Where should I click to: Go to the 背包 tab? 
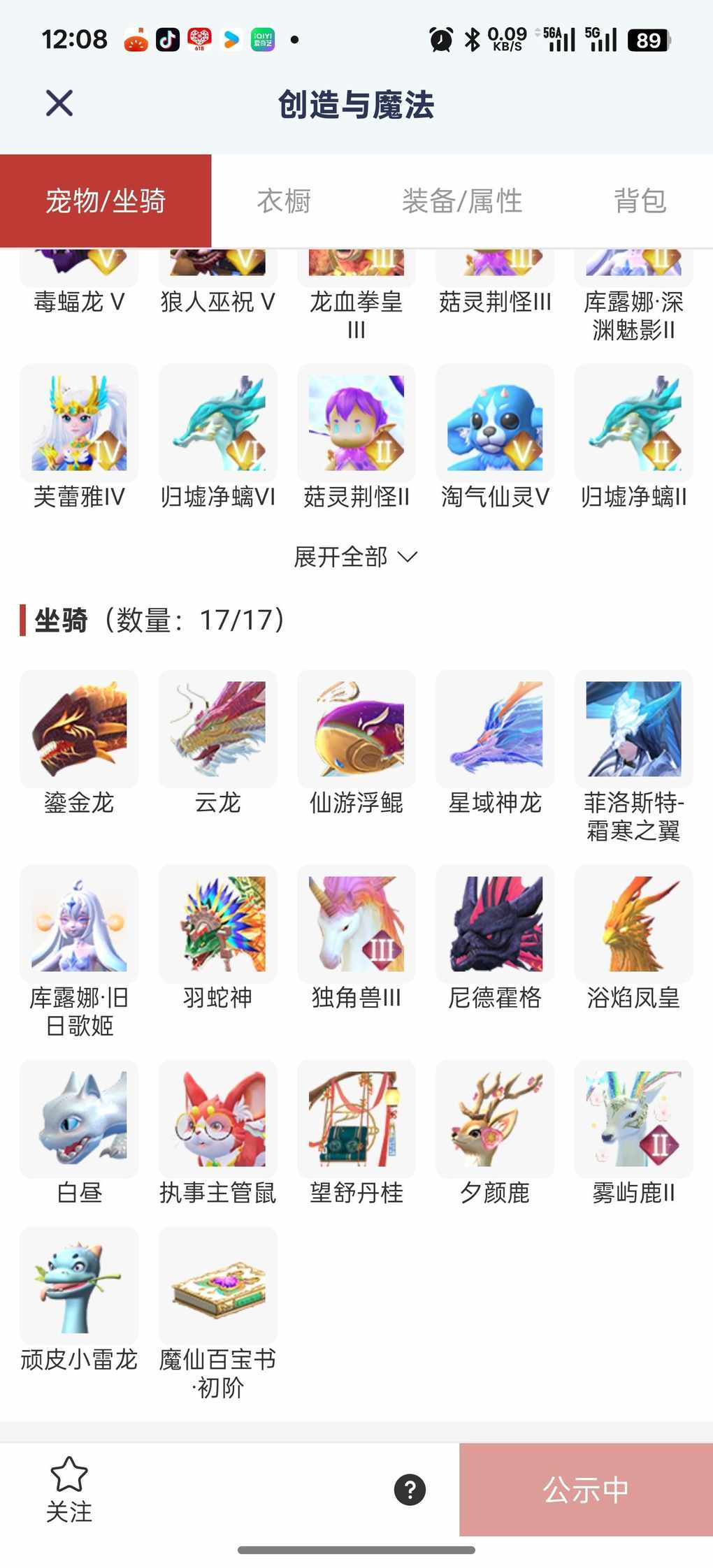(640, 201)
